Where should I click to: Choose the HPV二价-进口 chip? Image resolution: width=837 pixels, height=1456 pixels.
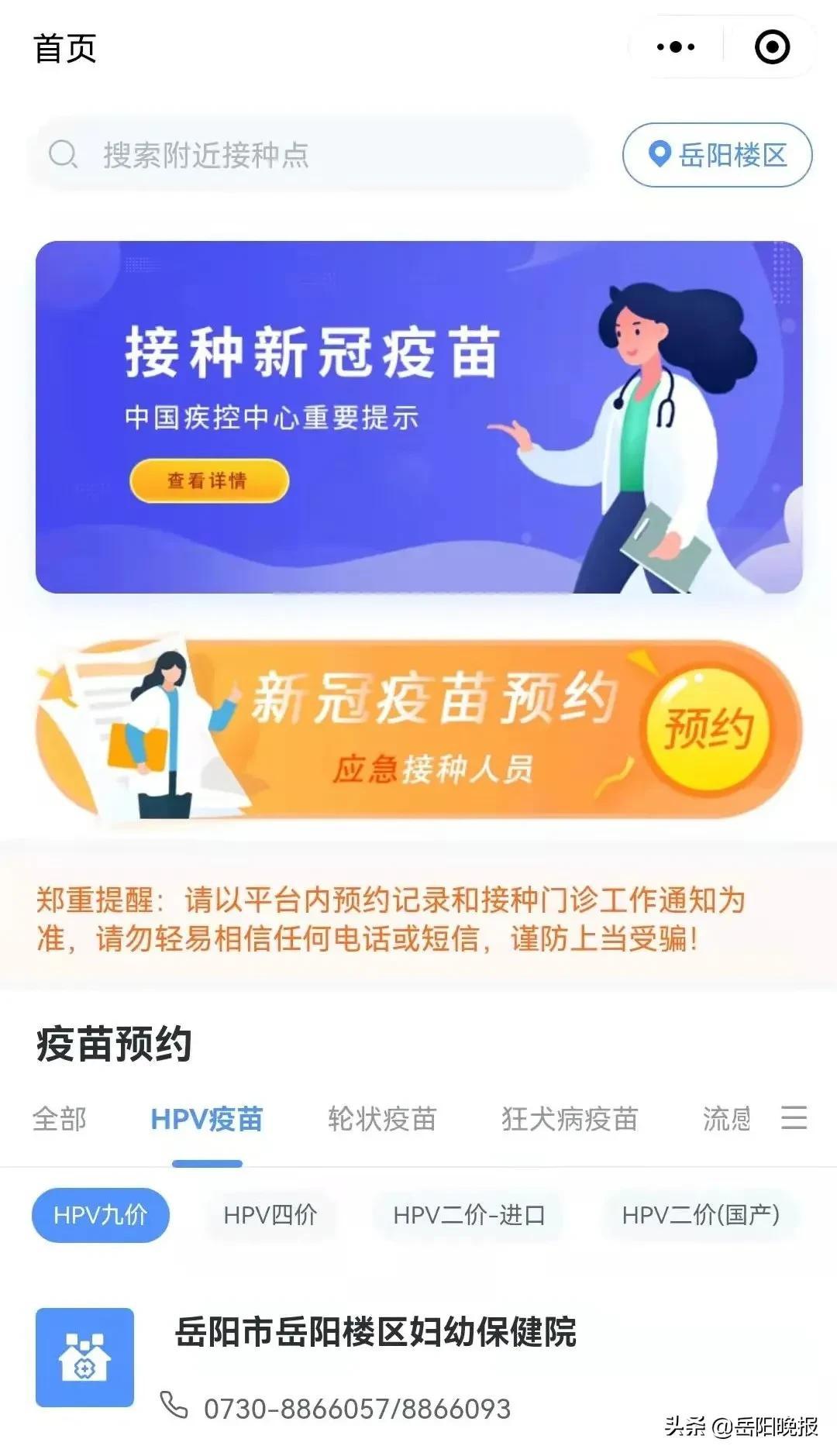click(469, 1214)
